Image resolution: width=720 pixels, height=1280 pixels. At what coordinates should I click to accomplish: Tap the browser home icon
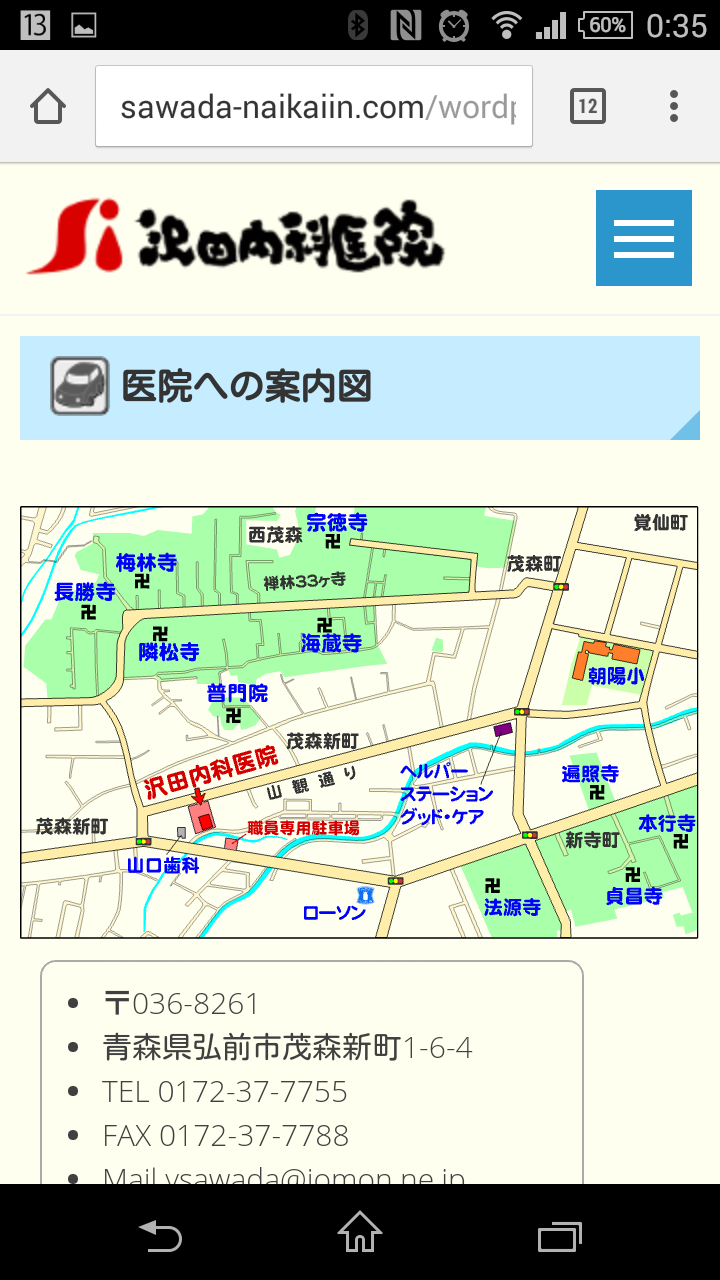[x=48, y=106]
